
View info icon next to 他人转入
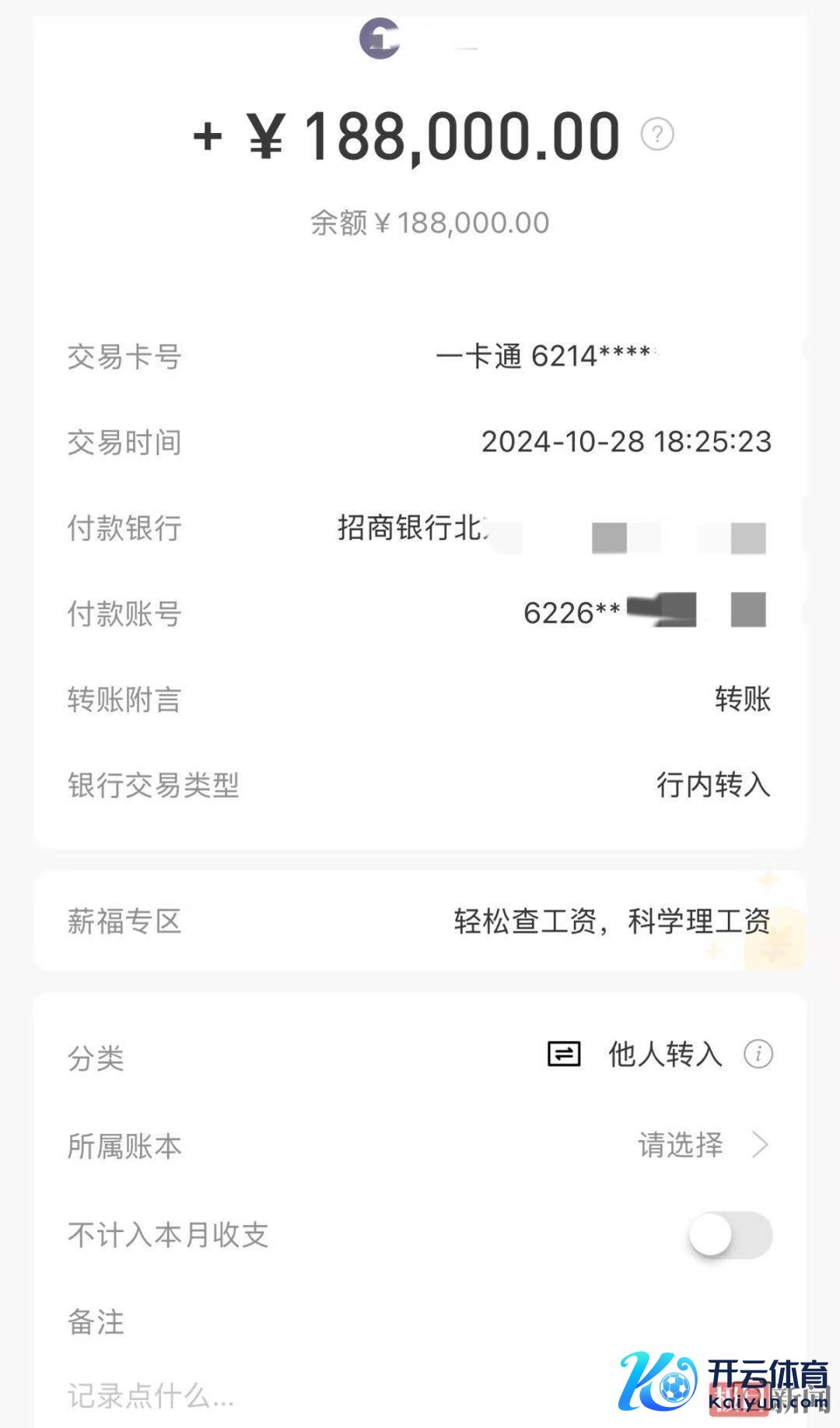tap(758, 1054)
